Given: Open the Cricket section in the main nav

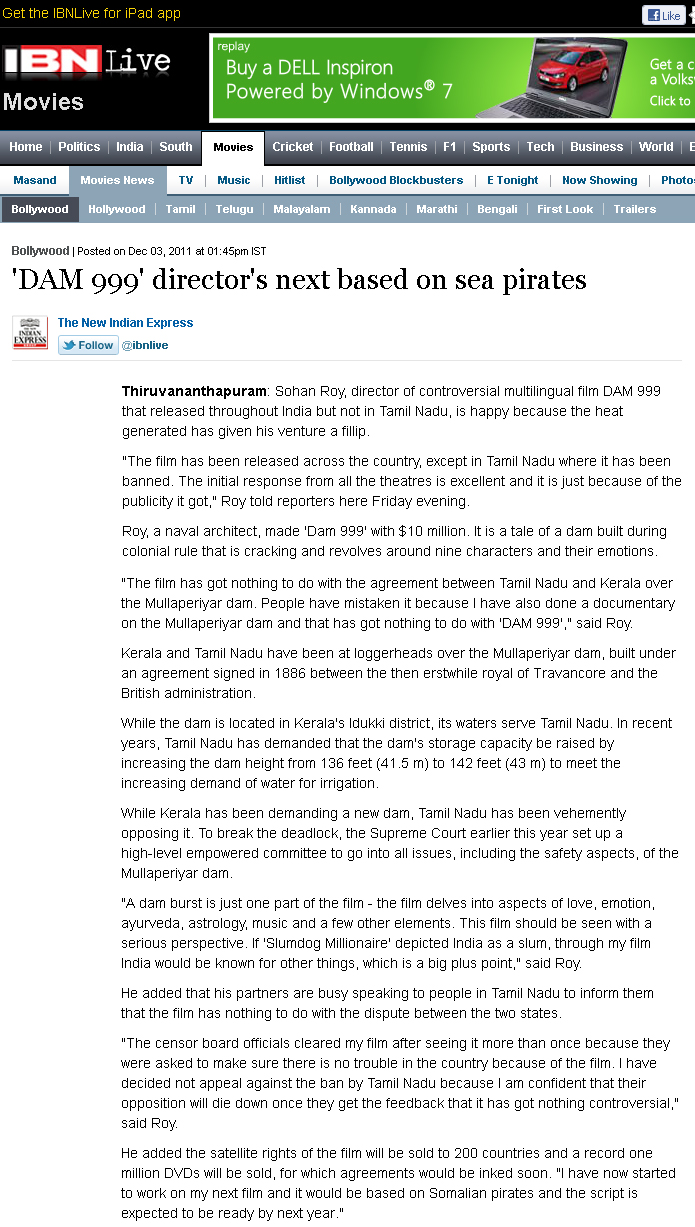Looking at the screenshot, I should click(x=292, y=147).
